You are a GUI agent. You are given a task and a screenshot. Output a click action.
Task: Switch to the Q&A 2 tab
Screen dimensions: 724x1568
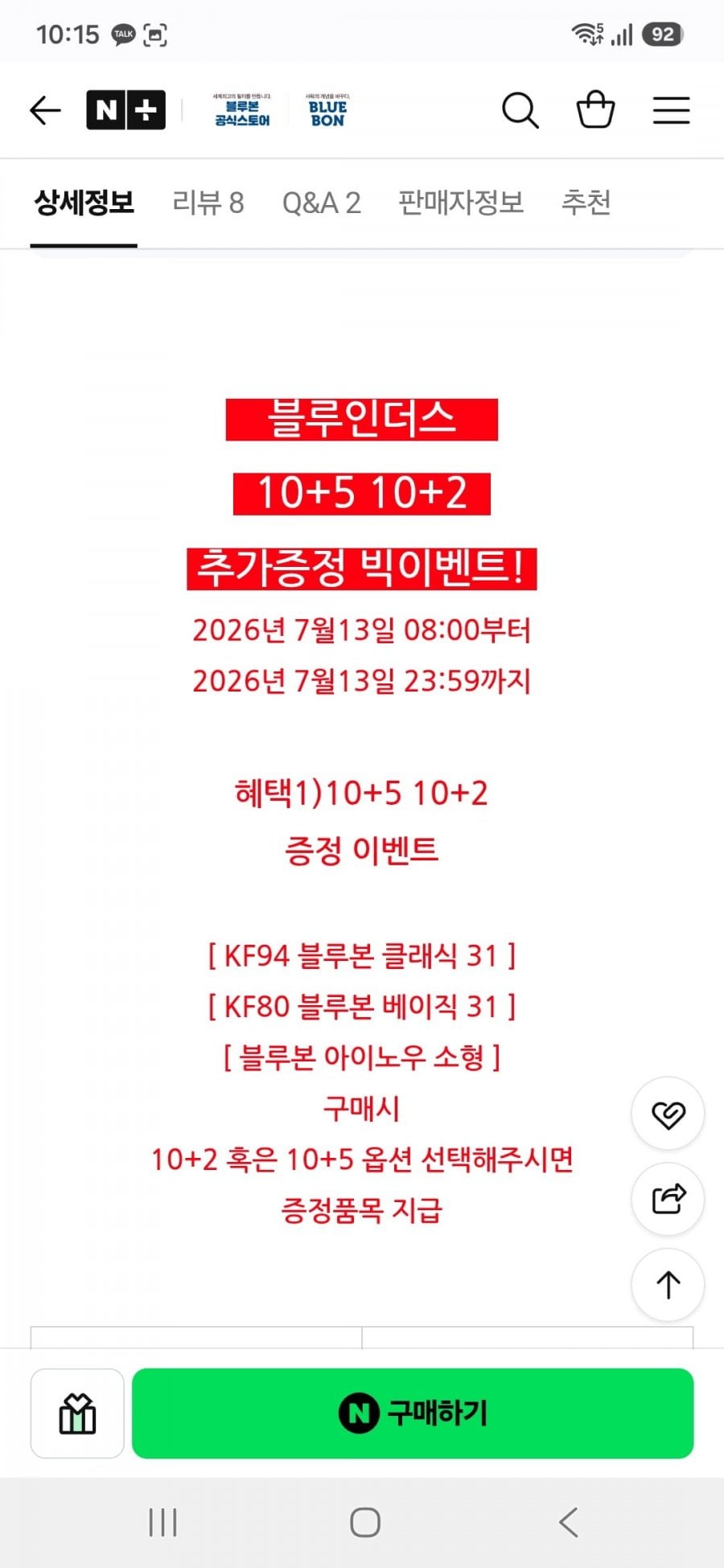tap(321, 203)
